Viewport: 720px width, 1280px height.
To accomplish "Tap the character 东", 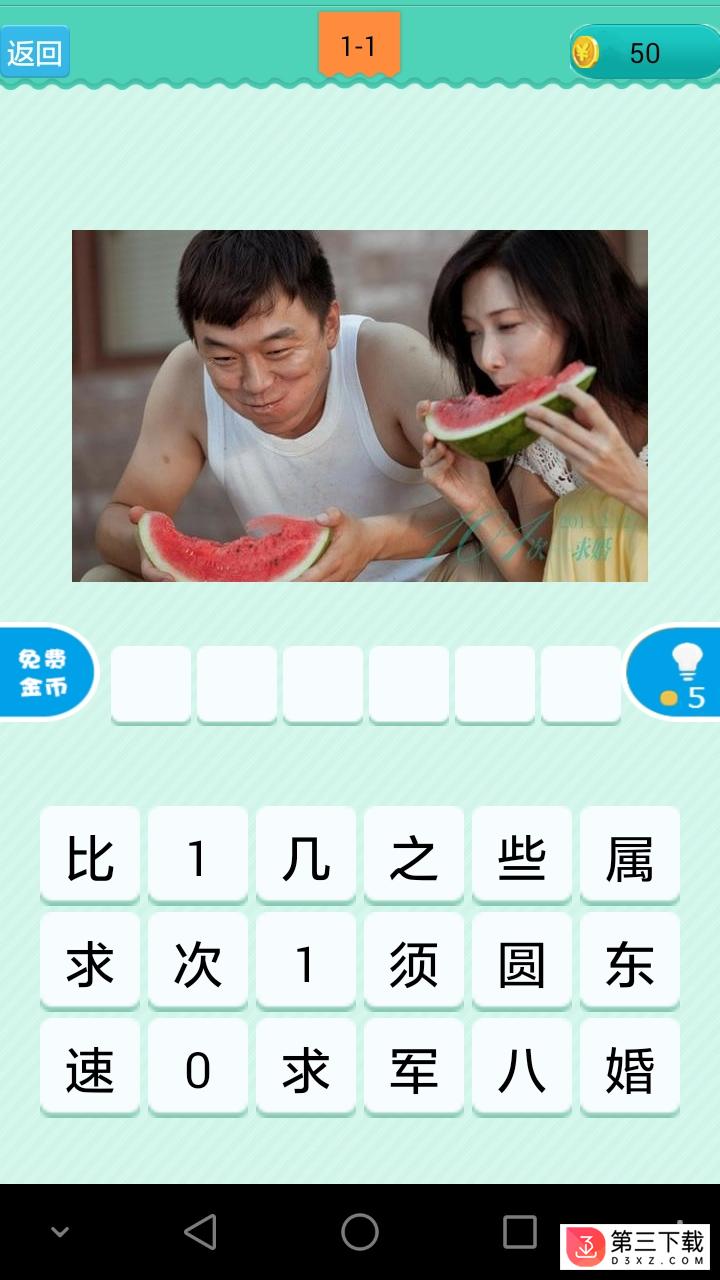I will [x=630, y=963].
